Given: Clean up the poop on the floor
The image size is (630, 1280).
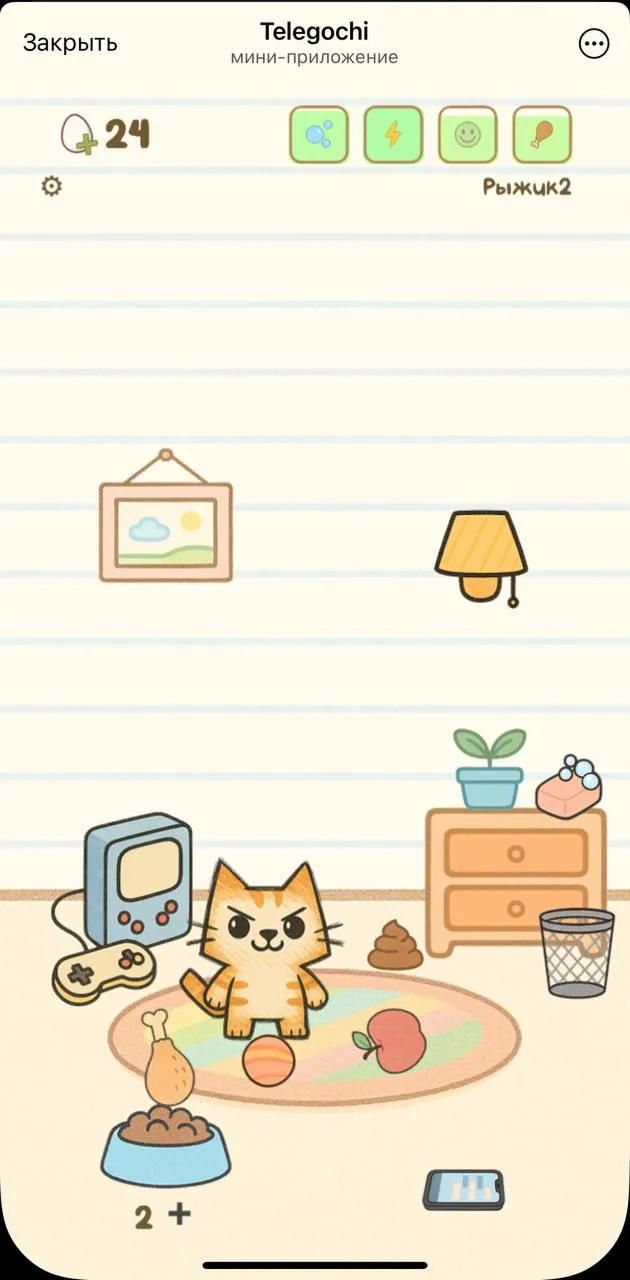Looking at the screenshot, I should 396,945.
